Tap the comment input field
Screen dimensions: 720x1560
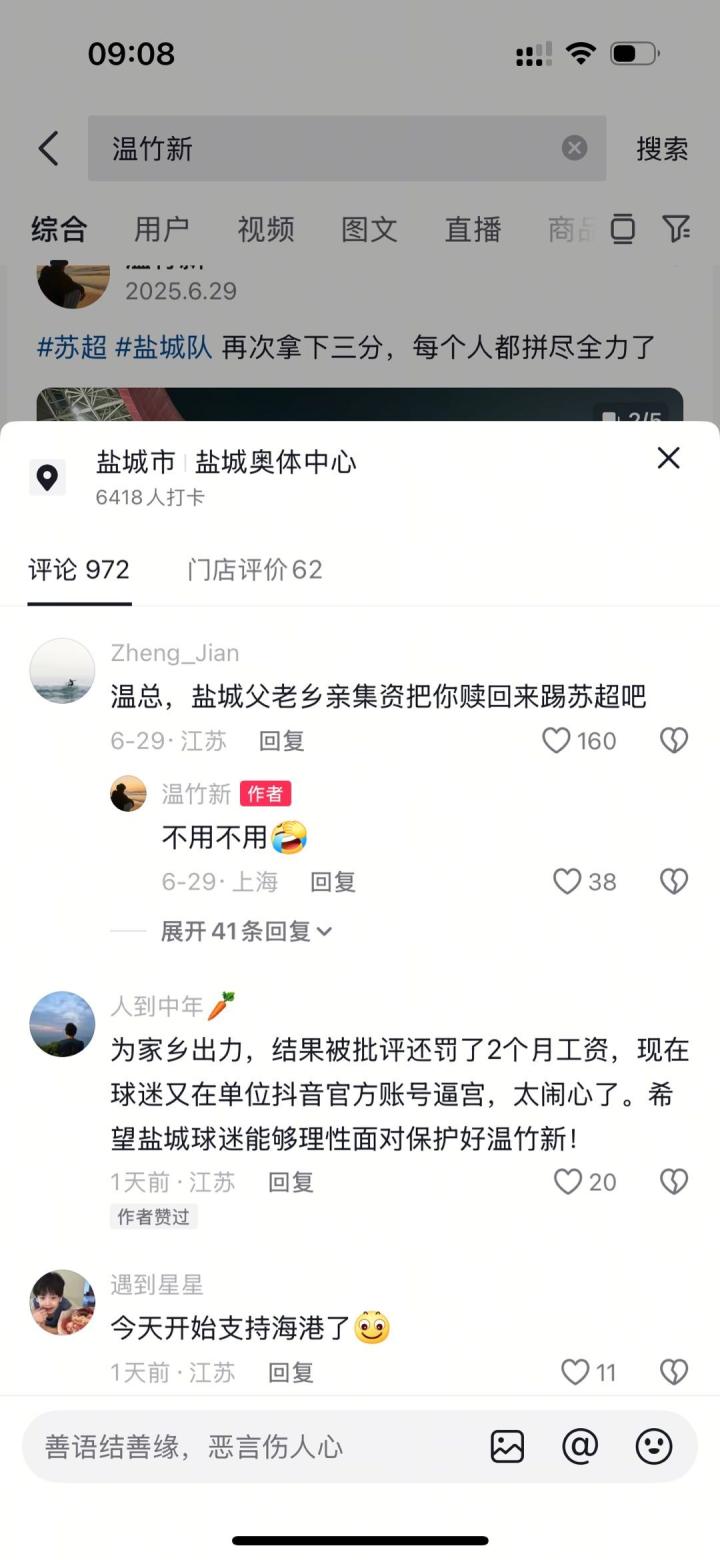point(250,1447)
